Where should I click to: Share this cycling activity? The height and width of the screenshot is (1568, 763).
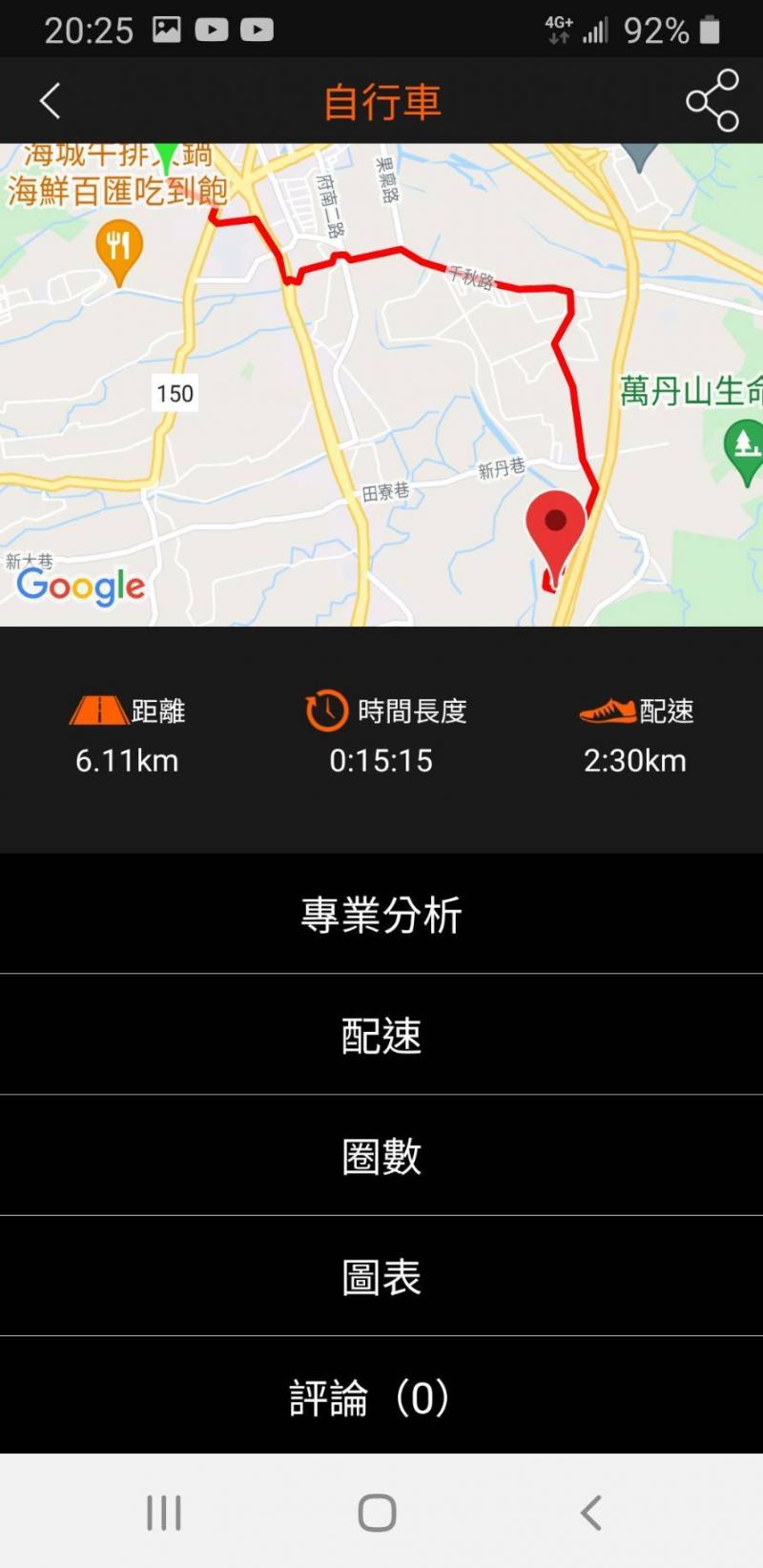[711, 101]
